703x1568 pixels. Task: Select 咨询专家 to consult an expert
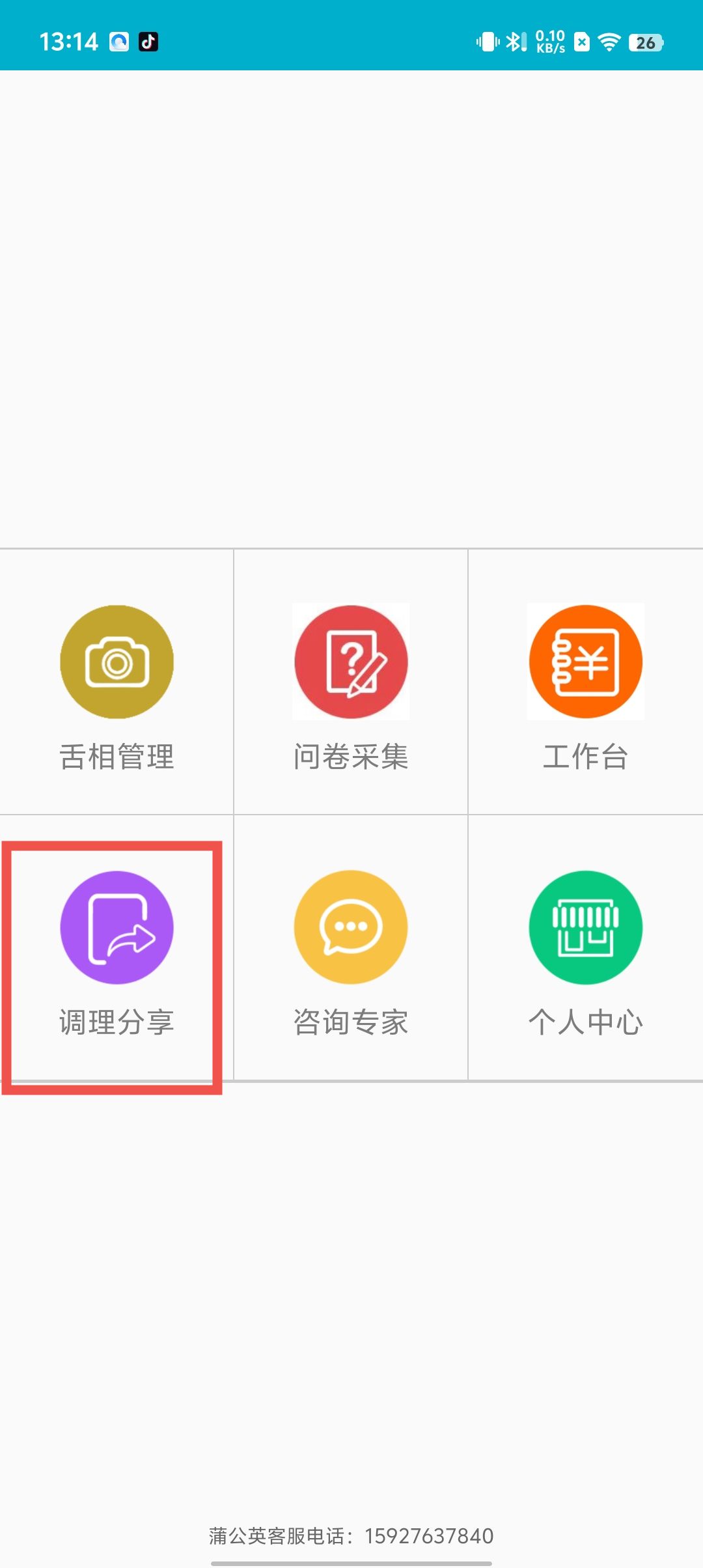[x=351, y=949]
